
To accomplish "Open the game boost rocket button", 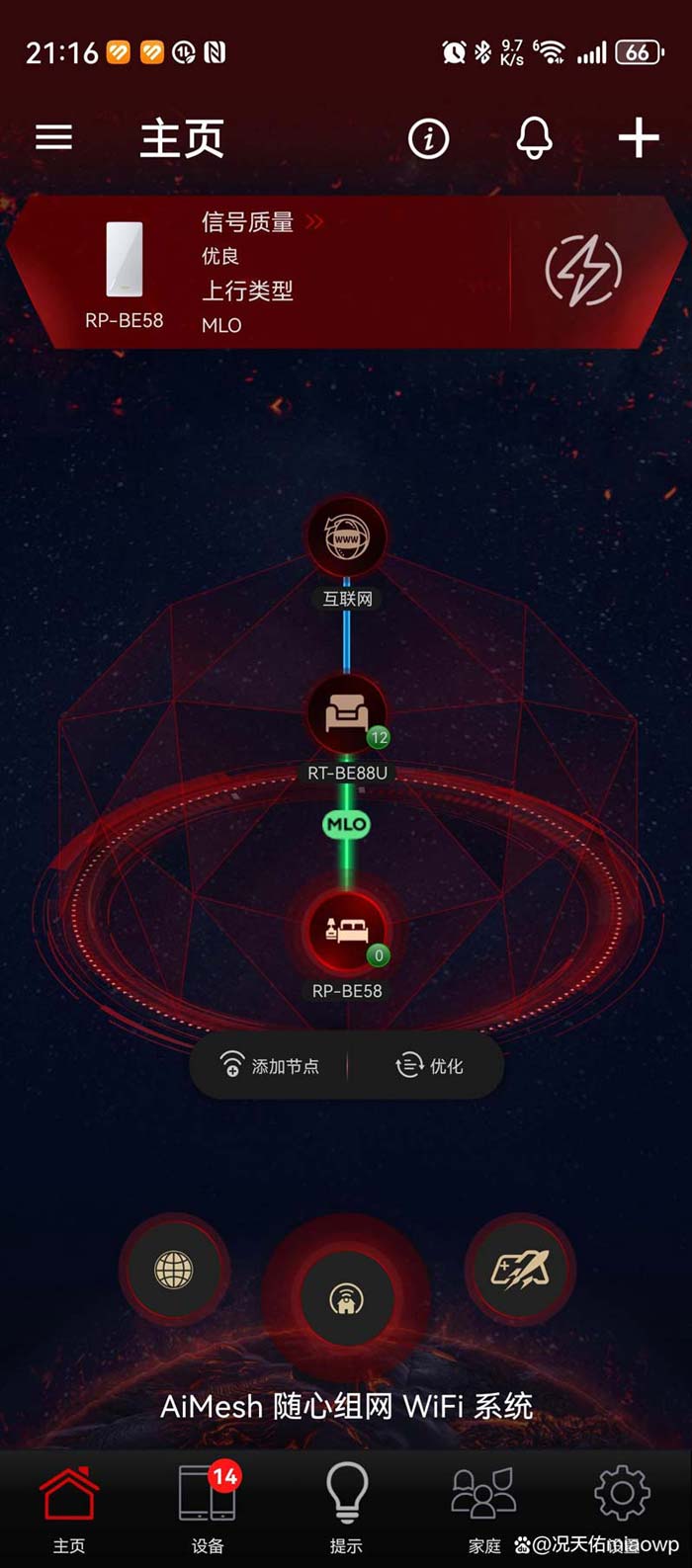I will click(x=520, y=1269).
